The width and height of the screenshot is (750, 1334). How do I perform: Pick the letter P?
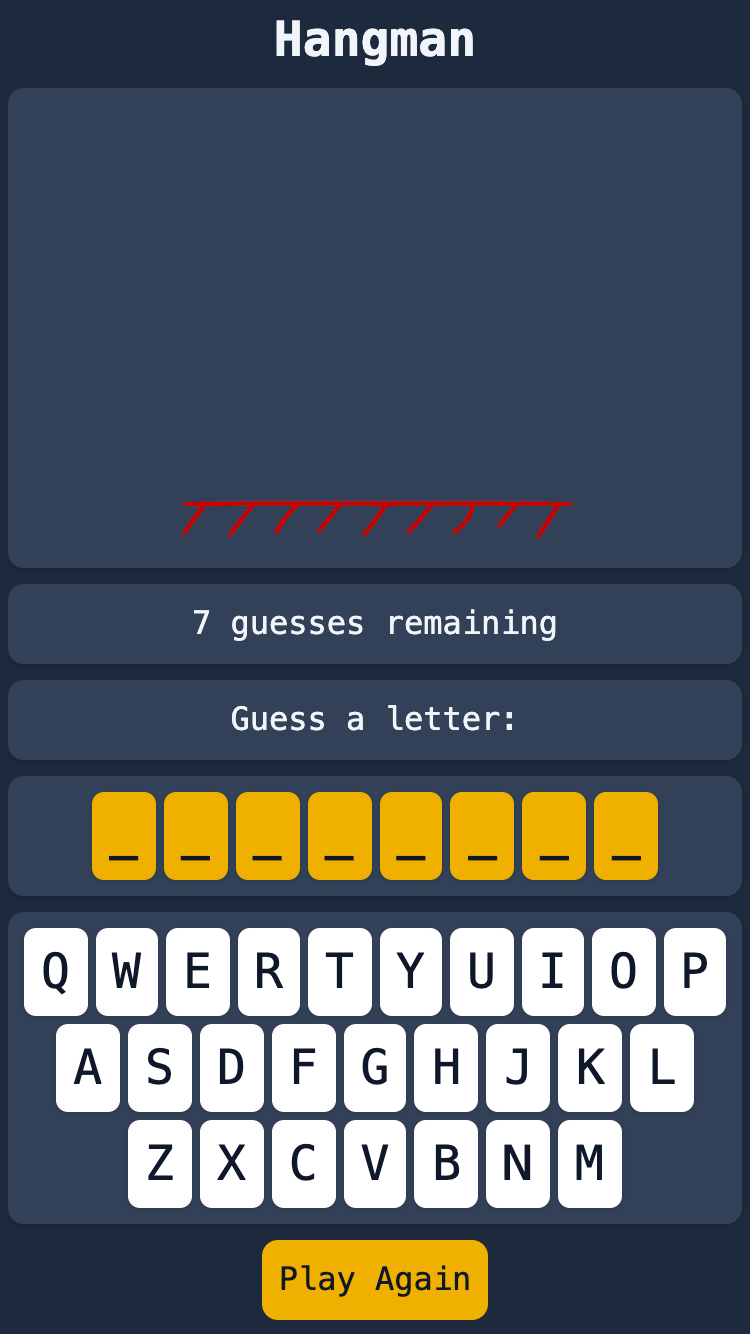[x=695, y=972]
